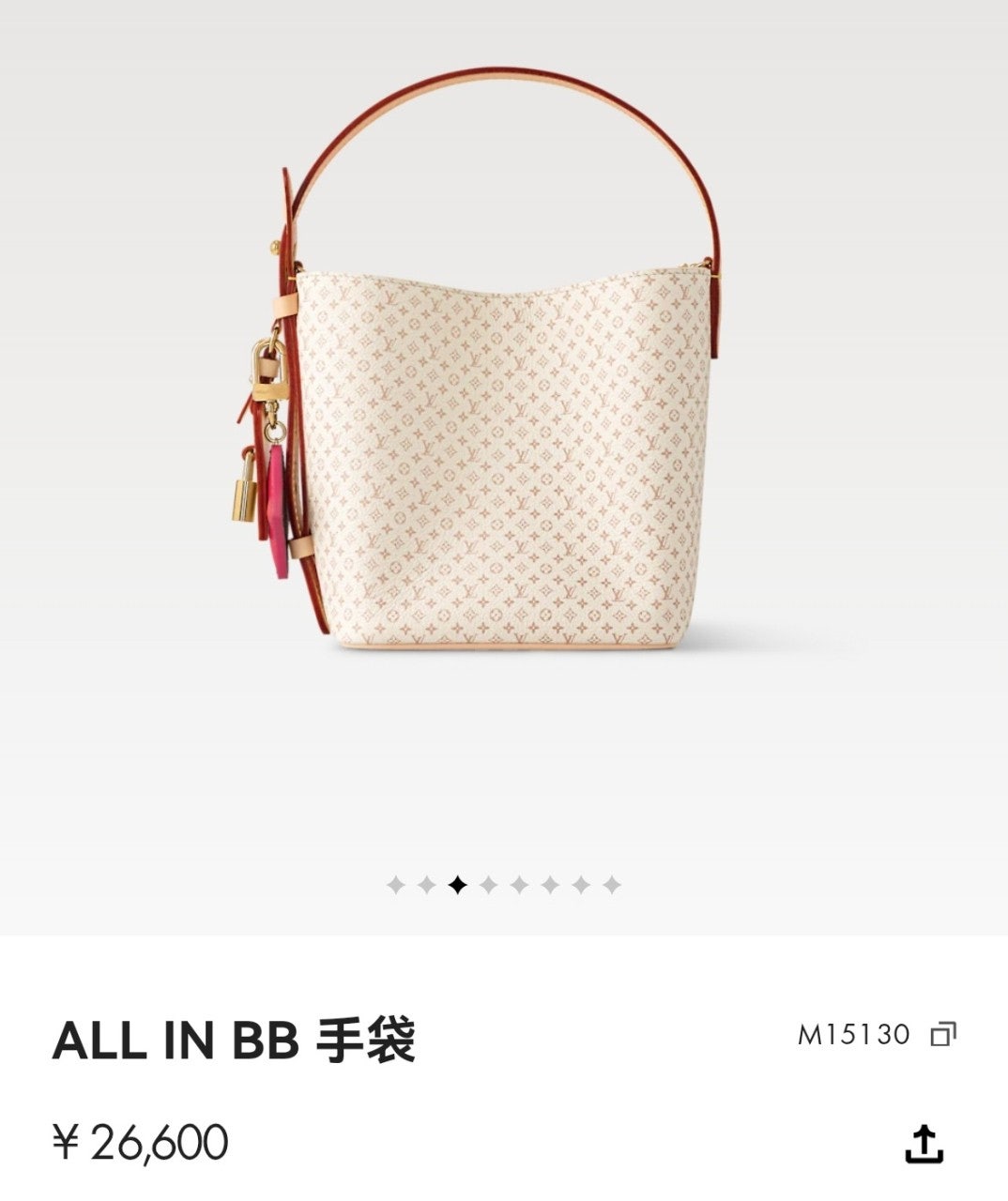Jump to the first image indicator dot
1008x1201 pixels.
pyautogui.click(x=396, y=885)
